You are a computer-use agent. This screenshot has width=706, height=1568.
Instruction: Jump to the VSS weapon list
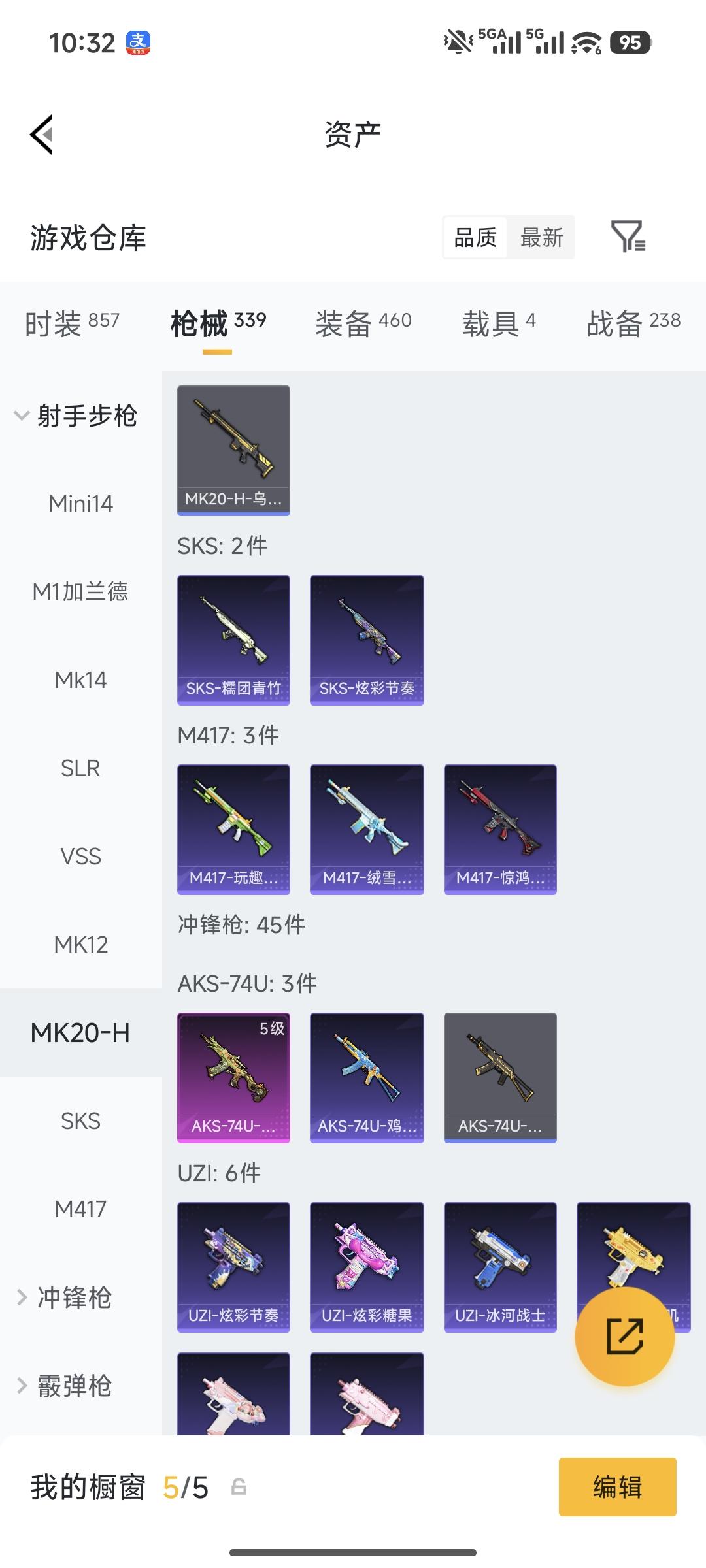click(80, 857)
